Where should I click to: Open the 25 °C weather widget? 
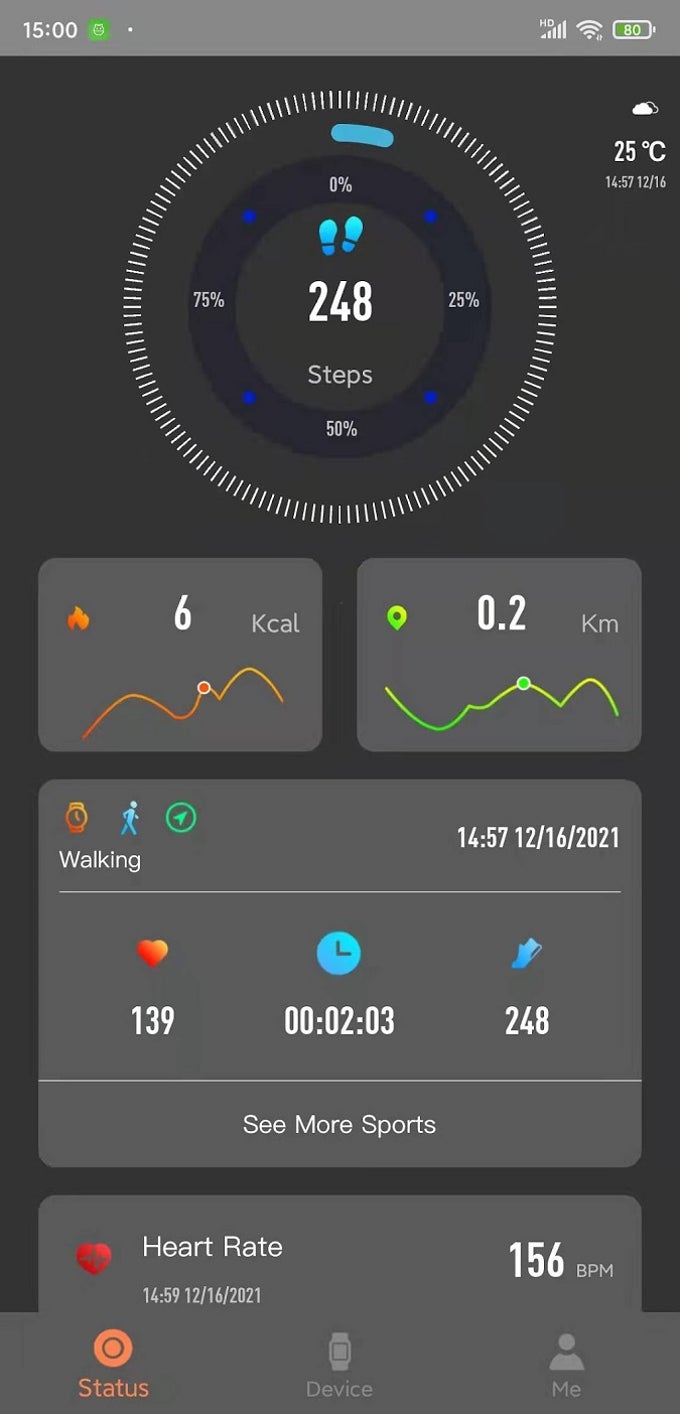[x=638, y=148]
